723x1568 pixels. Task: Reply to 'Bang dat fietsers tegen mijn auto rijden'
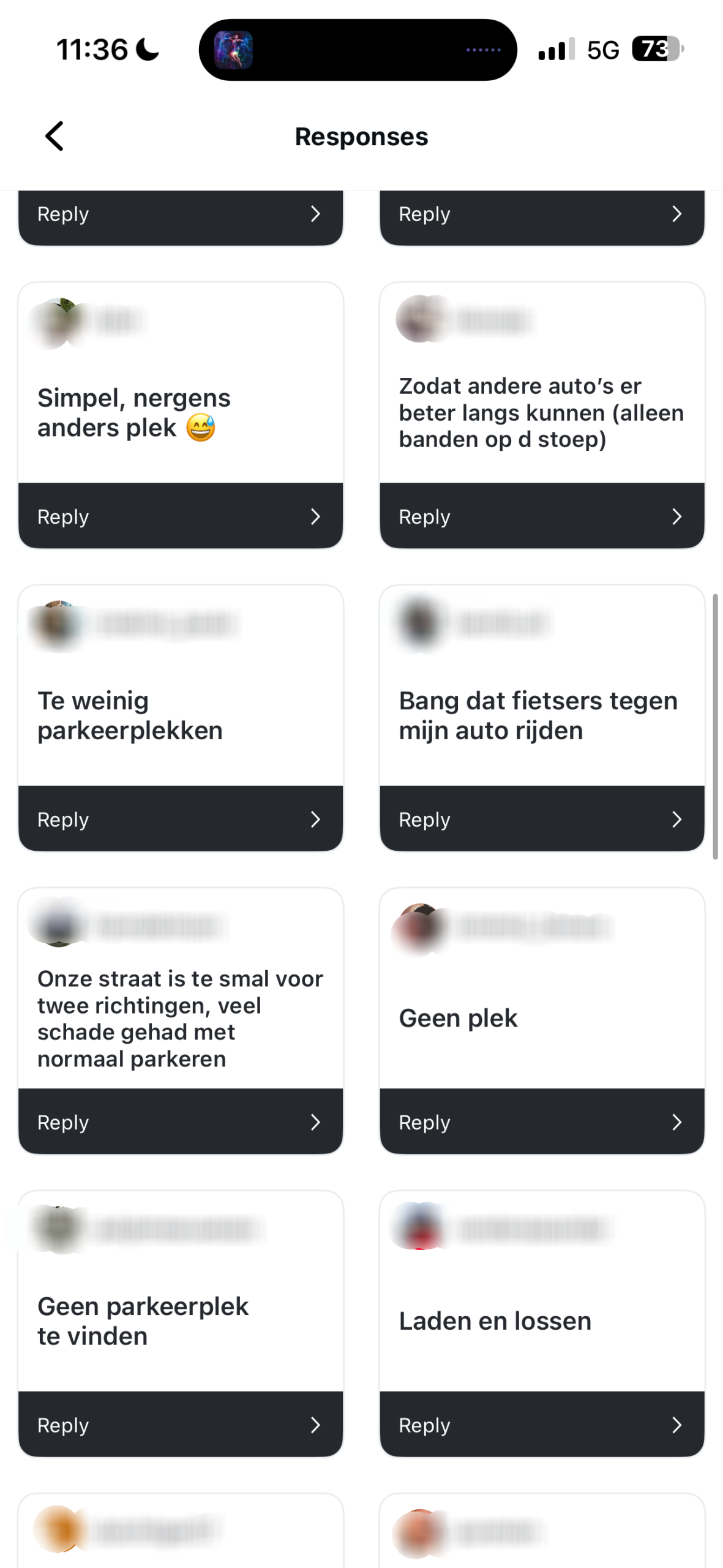tap(541, 819)
